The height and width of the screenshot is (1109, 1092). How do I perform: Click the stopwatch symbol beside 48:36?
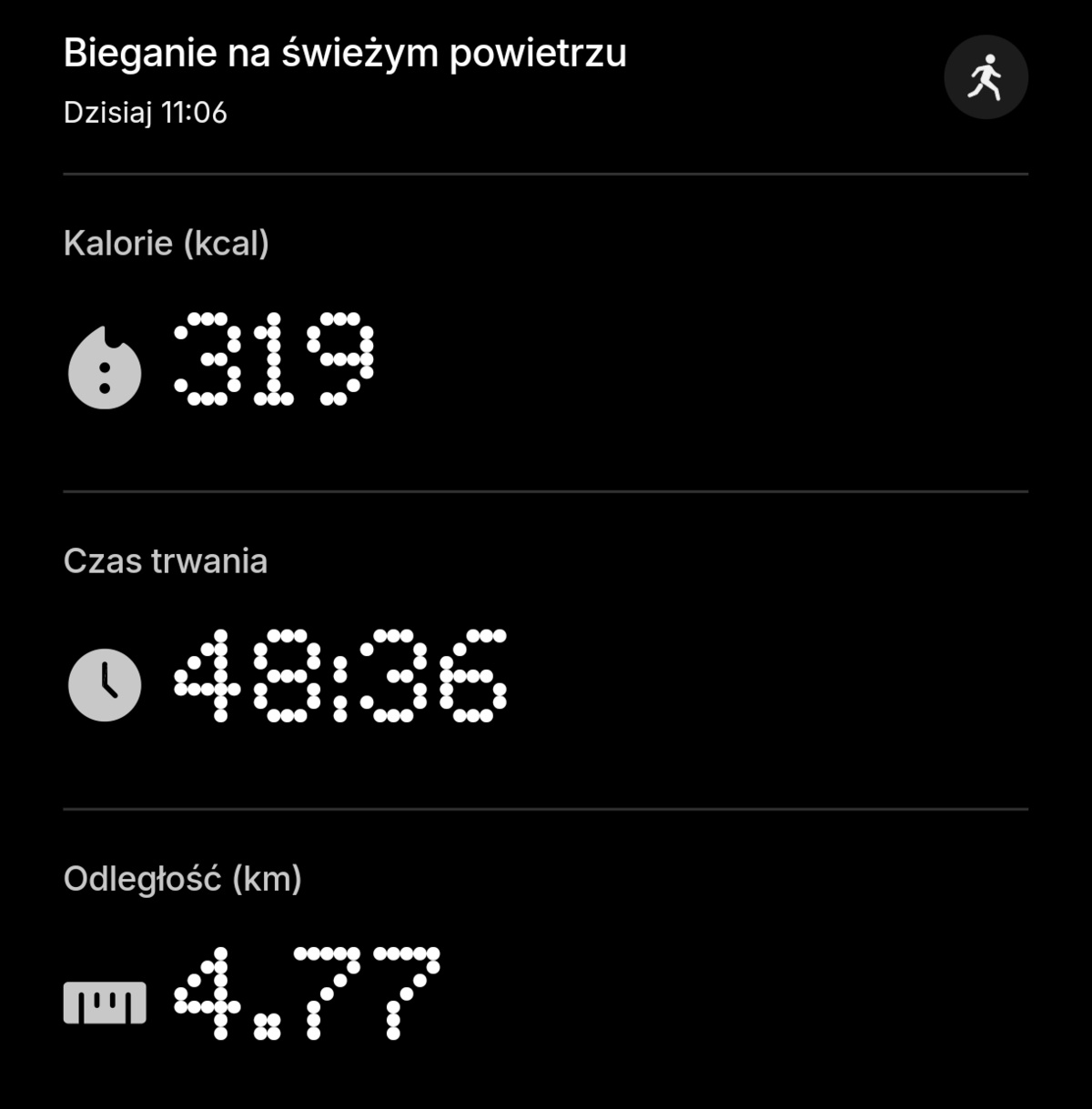[104, 685]
